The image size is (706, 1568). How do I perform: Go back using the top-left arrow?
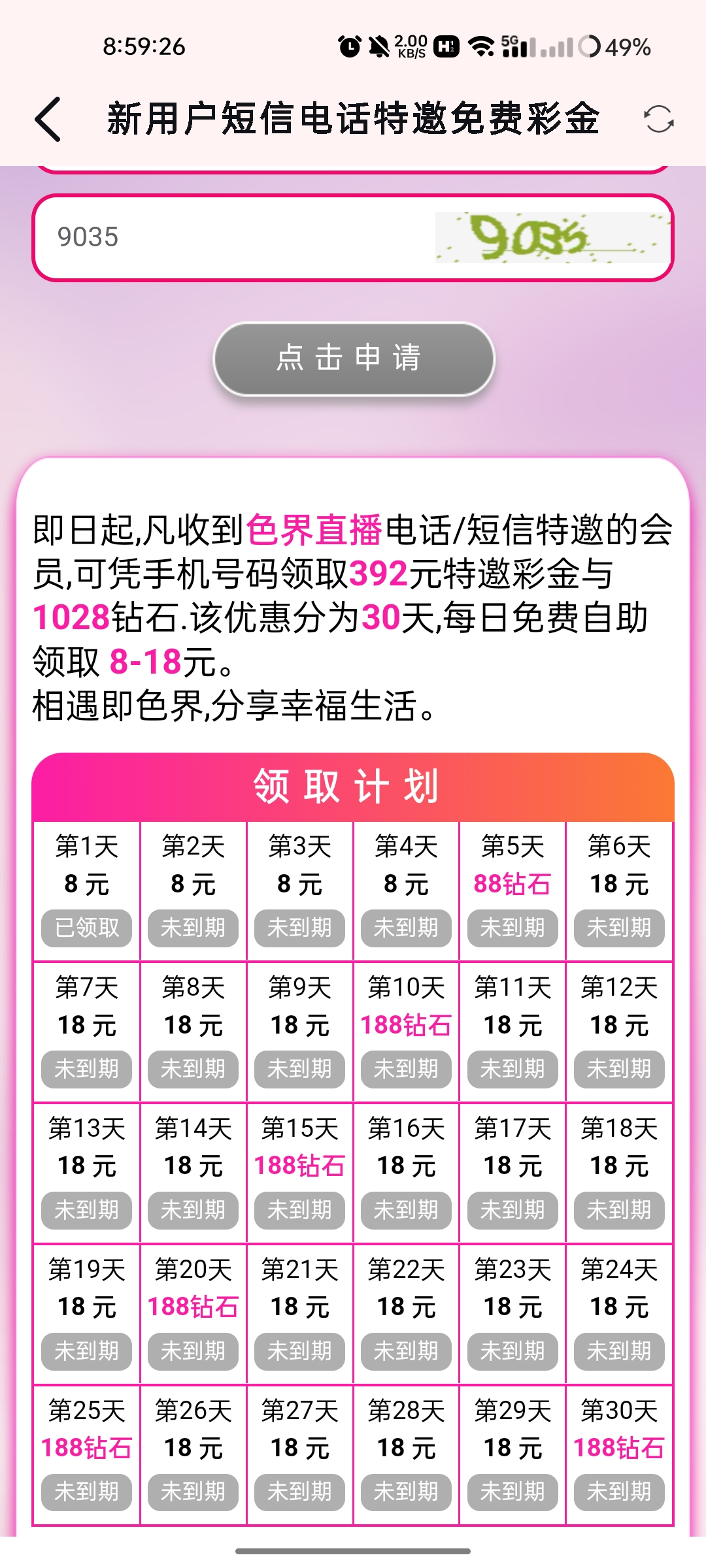tap(48, 120)
